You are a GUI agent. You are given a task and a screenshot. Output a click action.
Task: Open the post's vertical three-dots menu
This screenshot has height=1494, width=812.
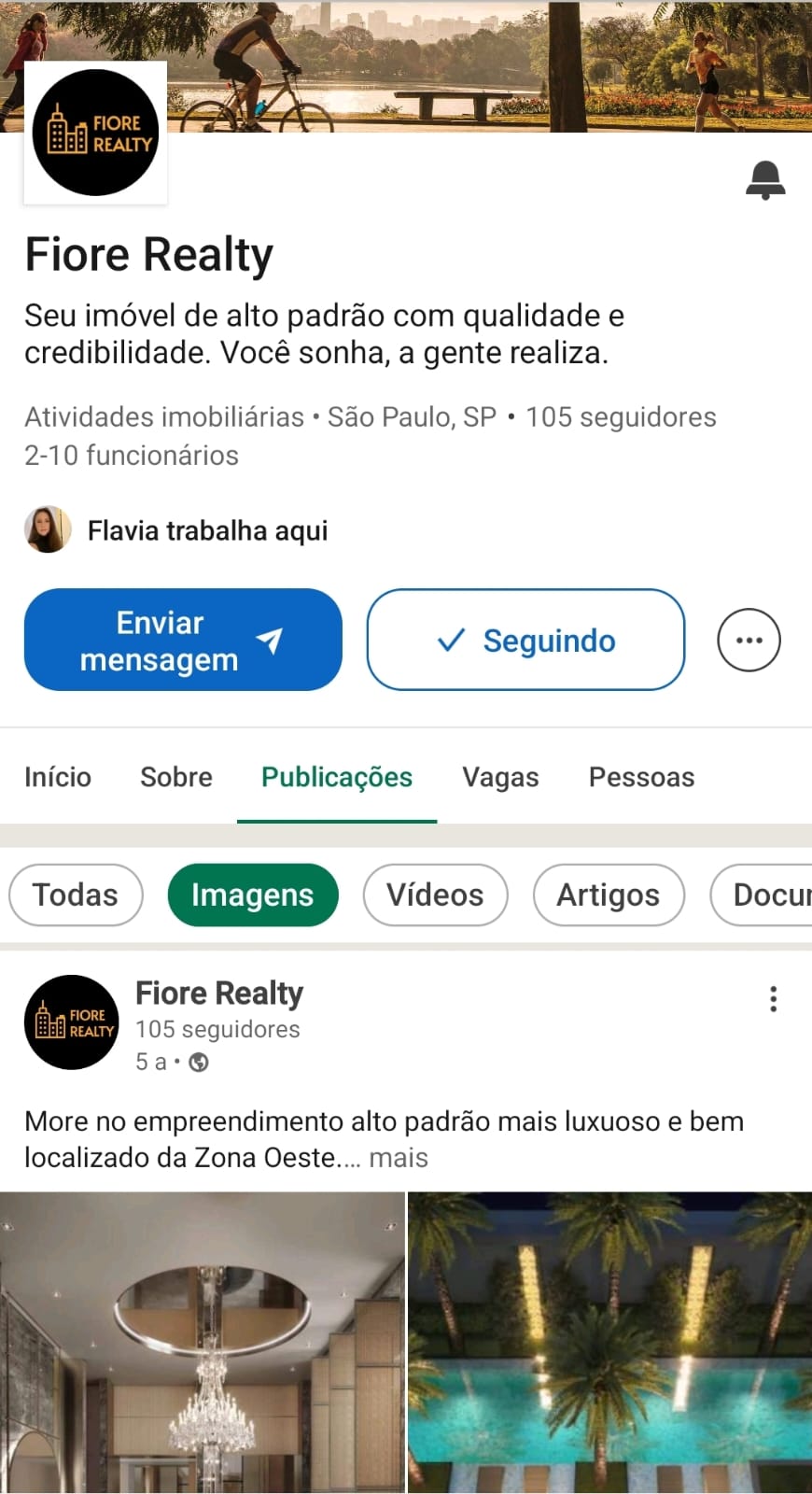click(x=773, y=999)
